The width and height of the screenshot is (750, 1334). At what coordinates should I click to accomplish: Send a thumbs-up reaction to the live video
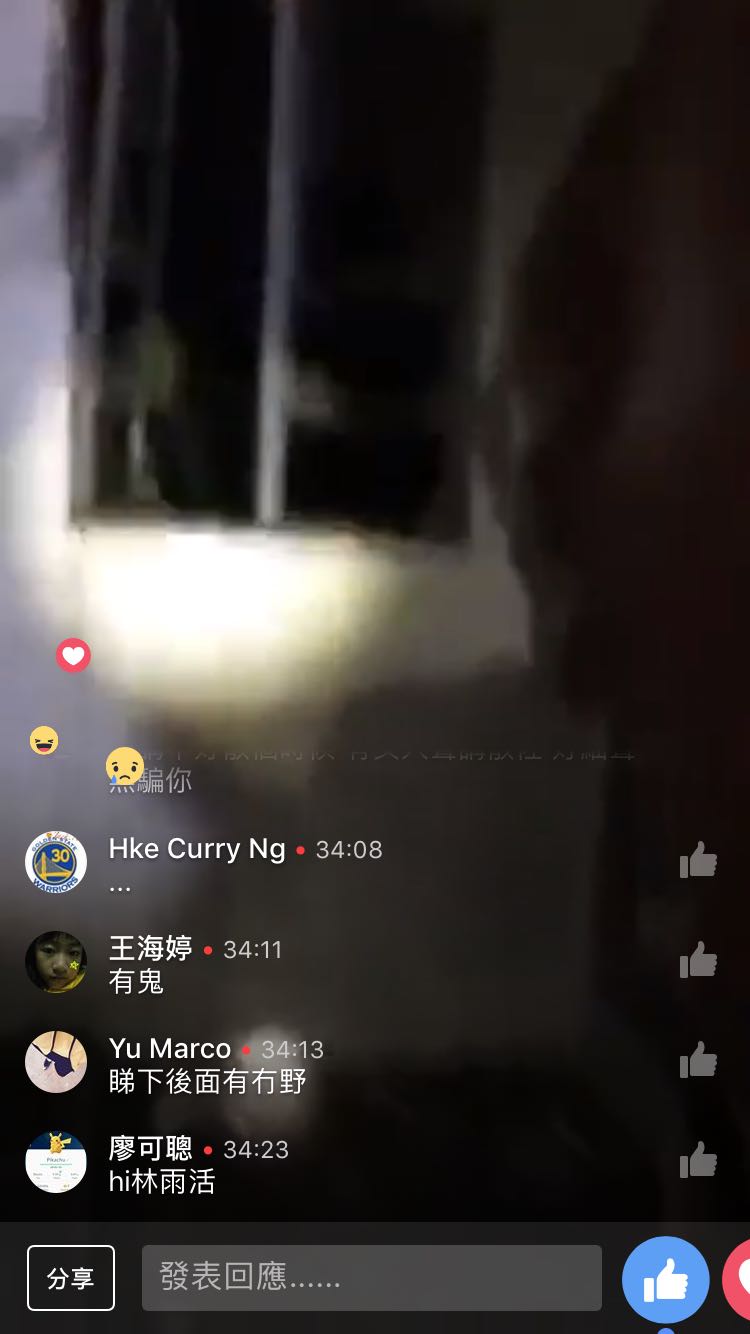click(x=665, y=1280)
